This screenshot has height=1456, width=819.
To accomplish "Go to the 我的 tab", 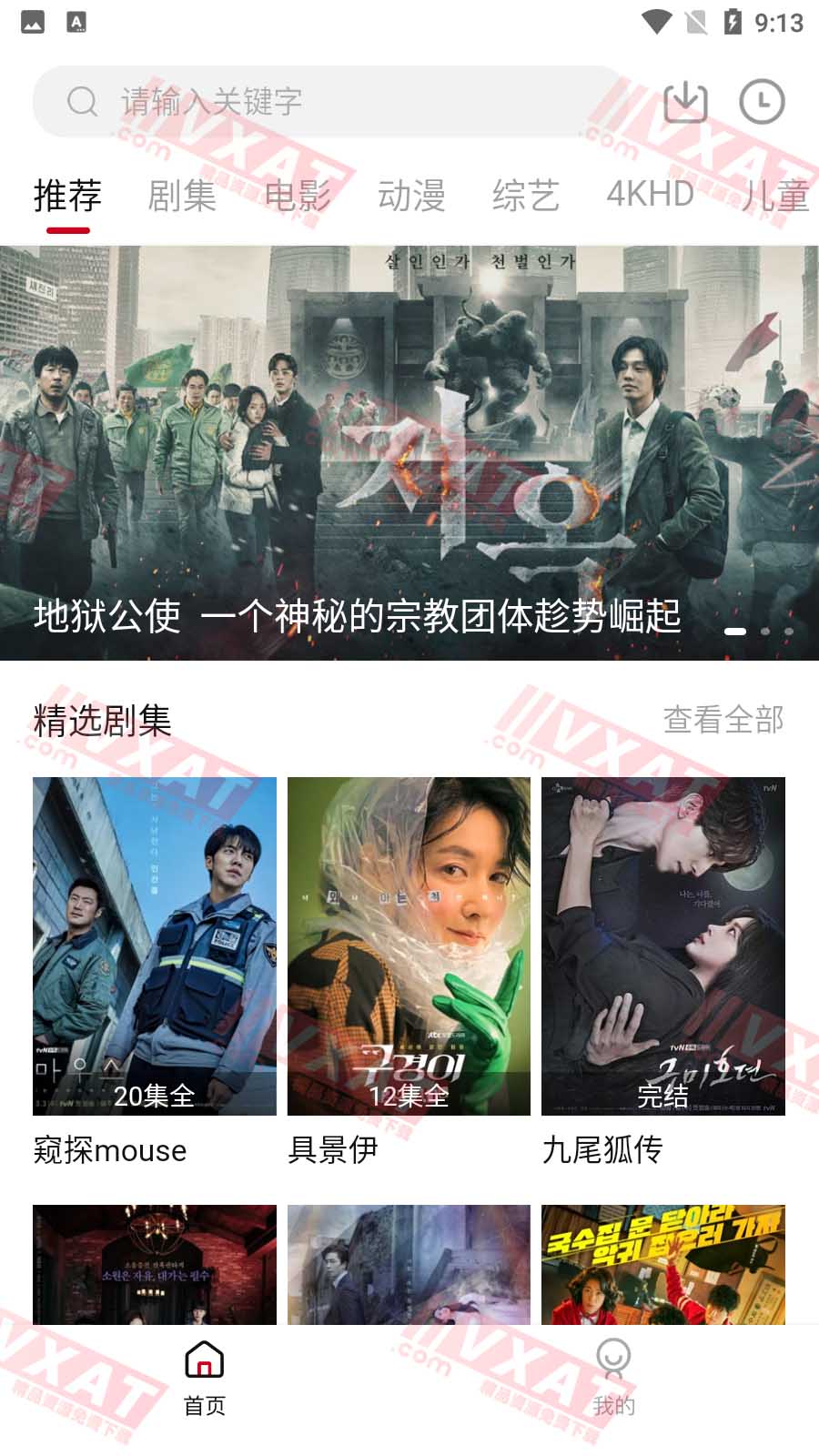I will [614, 1379].
